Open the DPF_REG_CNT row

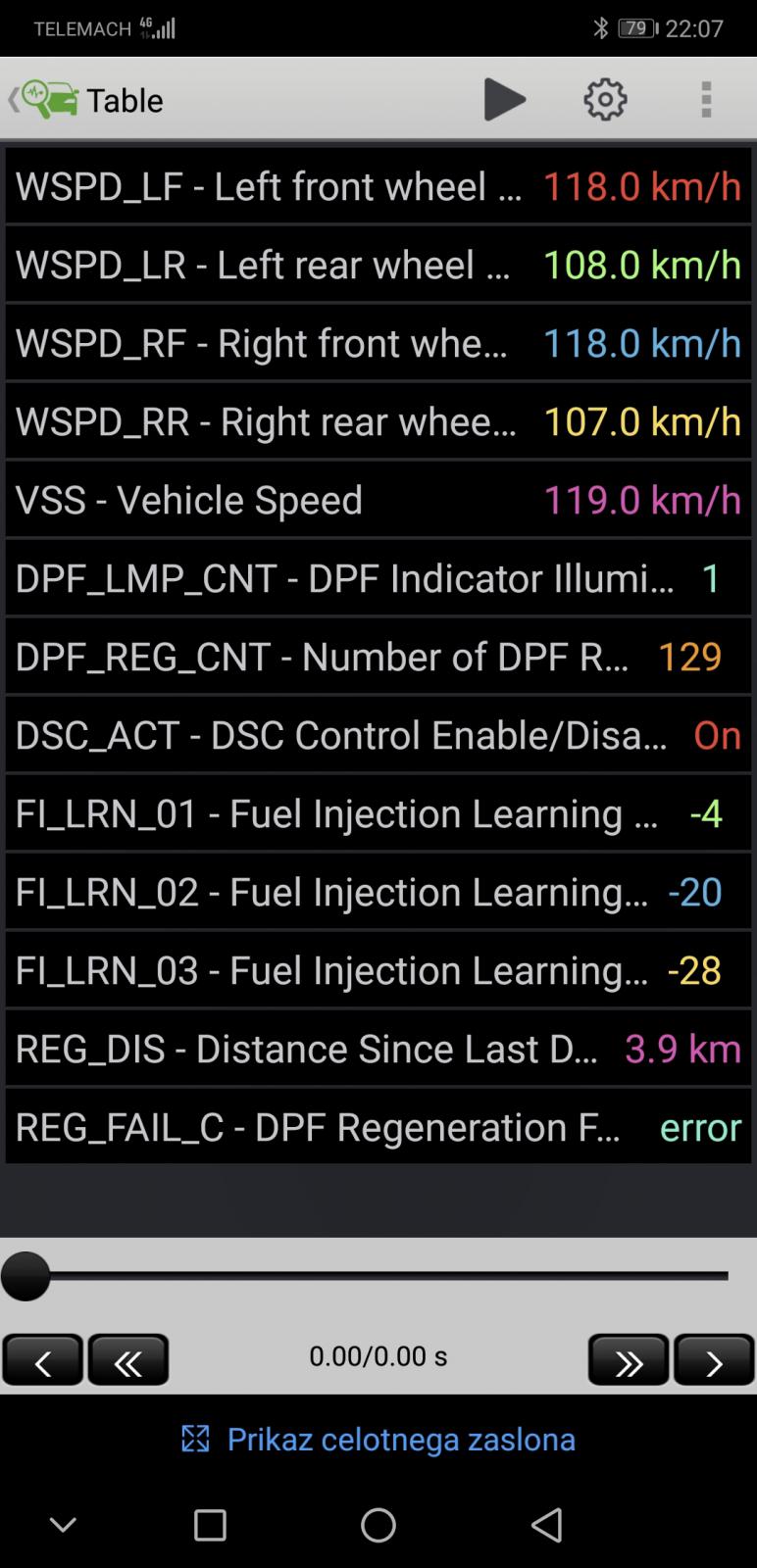[378, 657]
